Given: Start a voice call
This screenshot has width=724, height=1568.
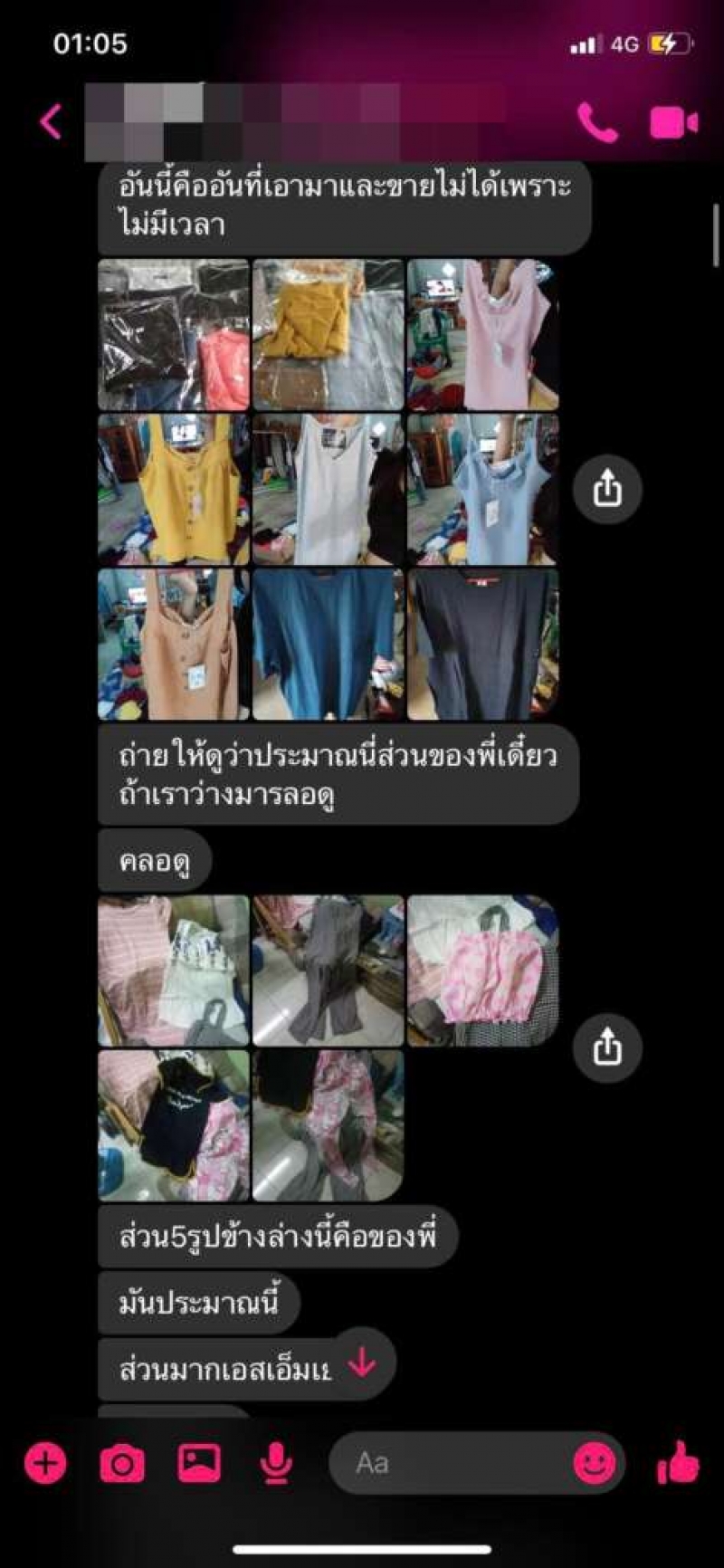Looking at the screenshot, I should click(x=597, y=122).
